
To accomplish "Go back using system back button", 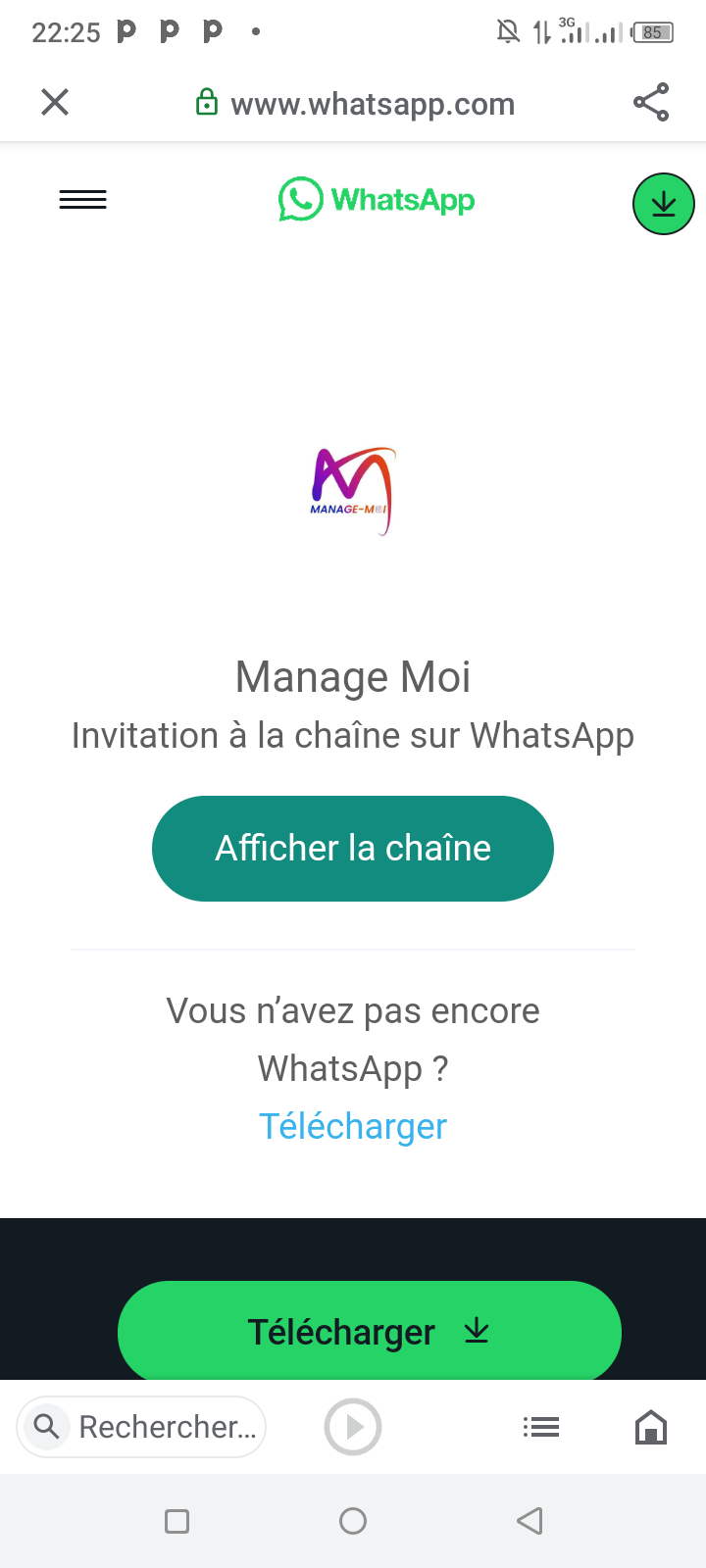I will 529,1521.
